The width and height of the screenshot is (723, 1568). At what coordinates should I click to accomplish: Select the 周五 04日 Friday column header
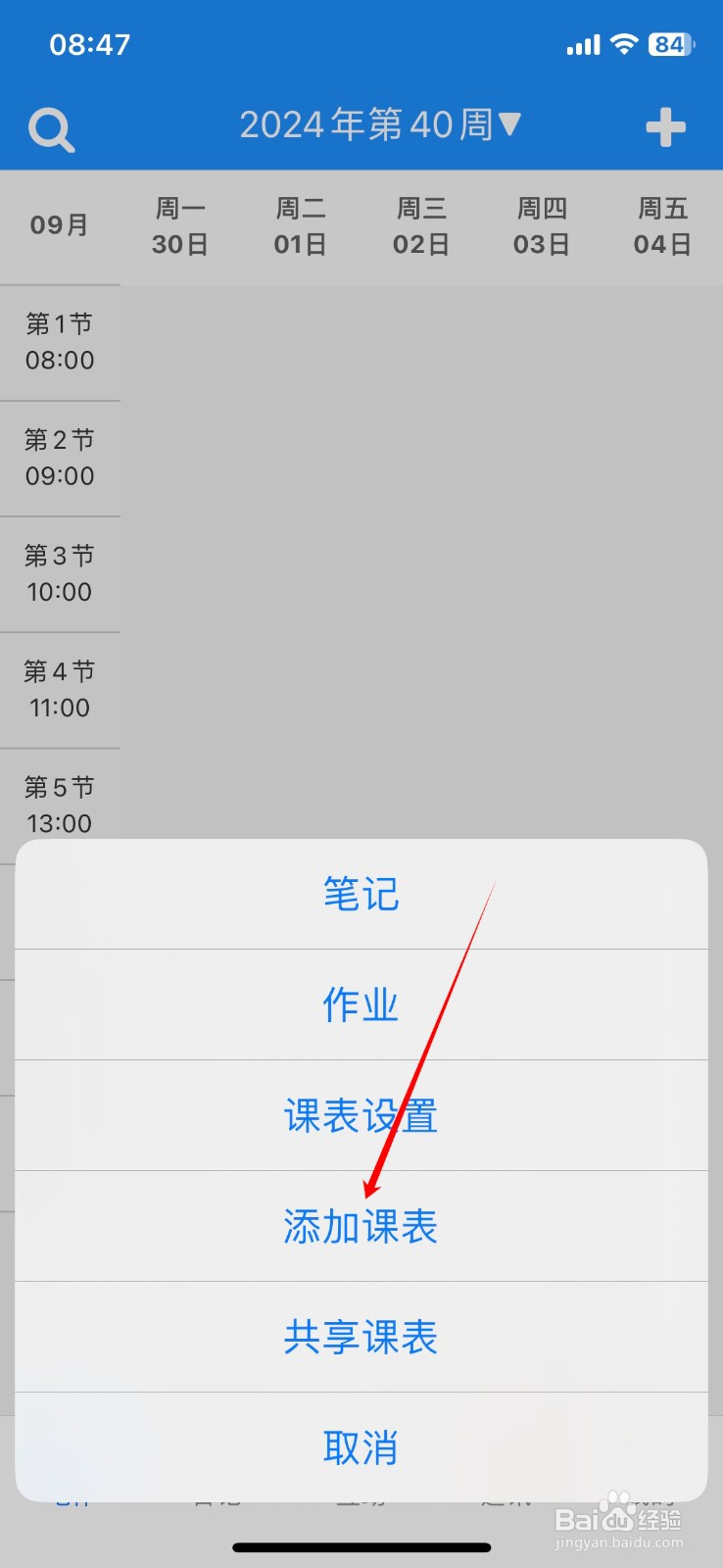[662, 227]
